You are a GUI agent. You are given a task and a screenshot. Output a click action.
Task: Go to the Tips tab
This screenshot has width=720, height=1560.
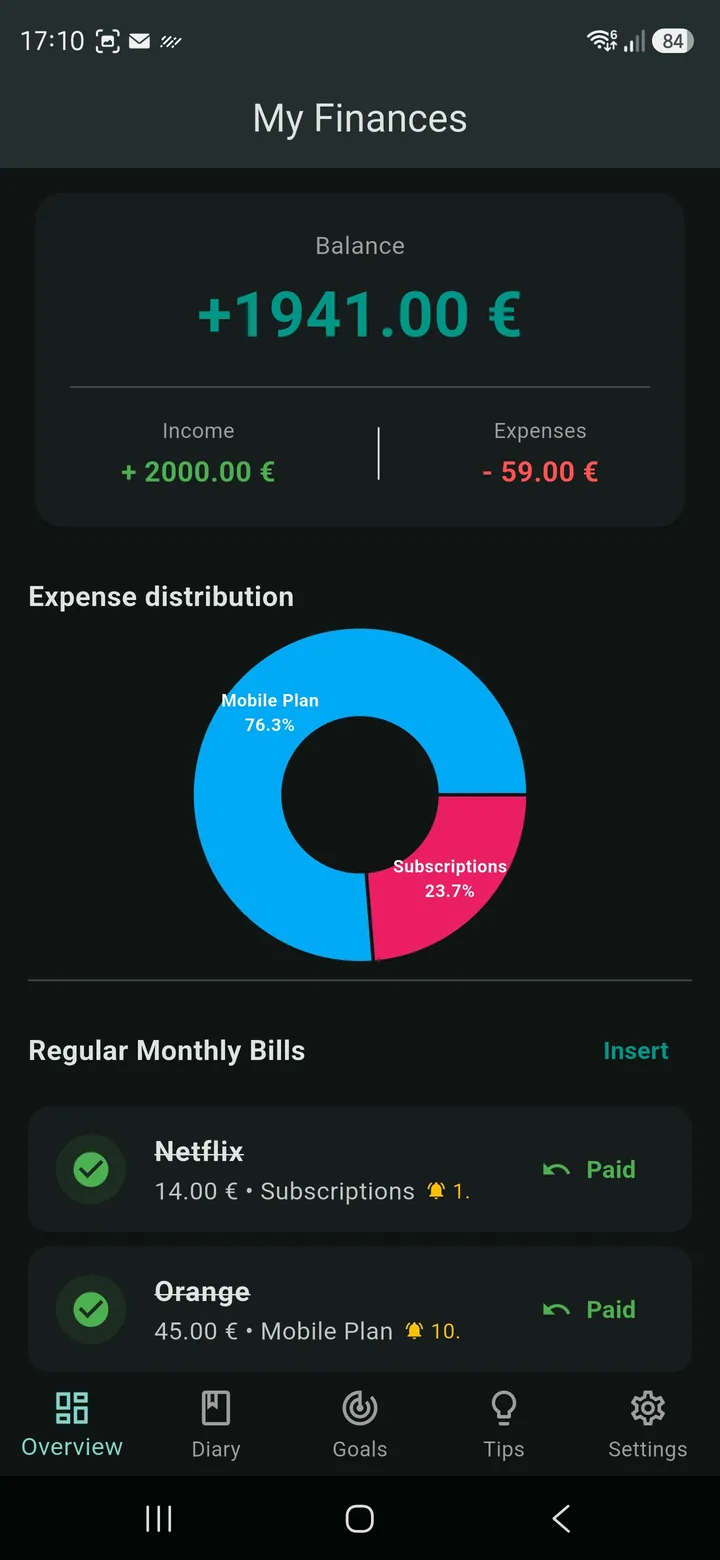pos(504,1425)
